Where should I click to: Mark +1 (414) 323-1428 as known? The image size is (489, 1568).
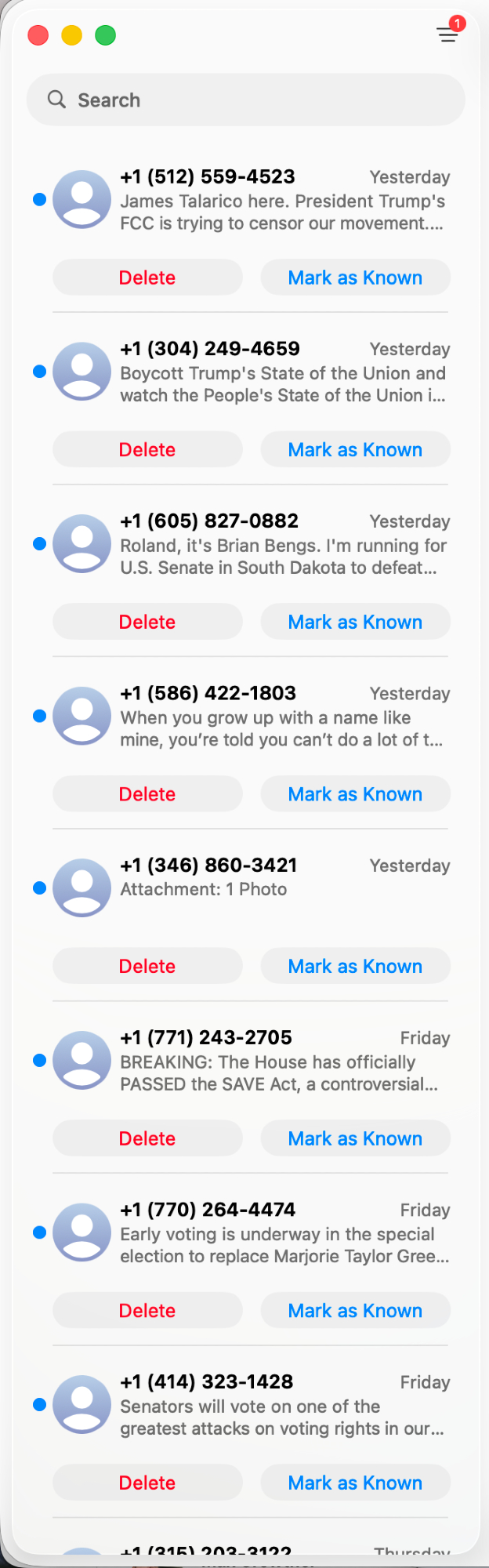click(355, 1483)
